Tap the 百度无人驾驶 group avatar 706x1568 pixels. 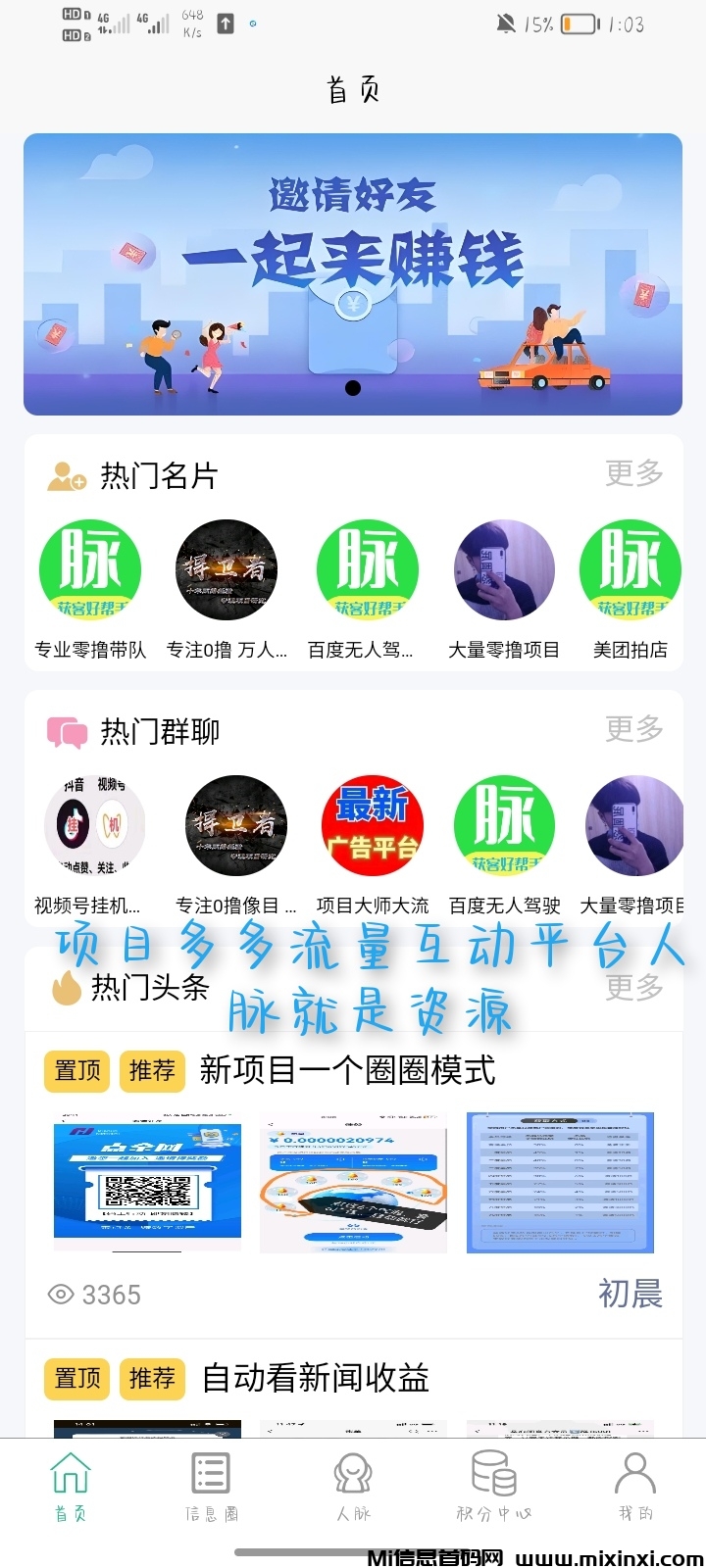(503, 825)
